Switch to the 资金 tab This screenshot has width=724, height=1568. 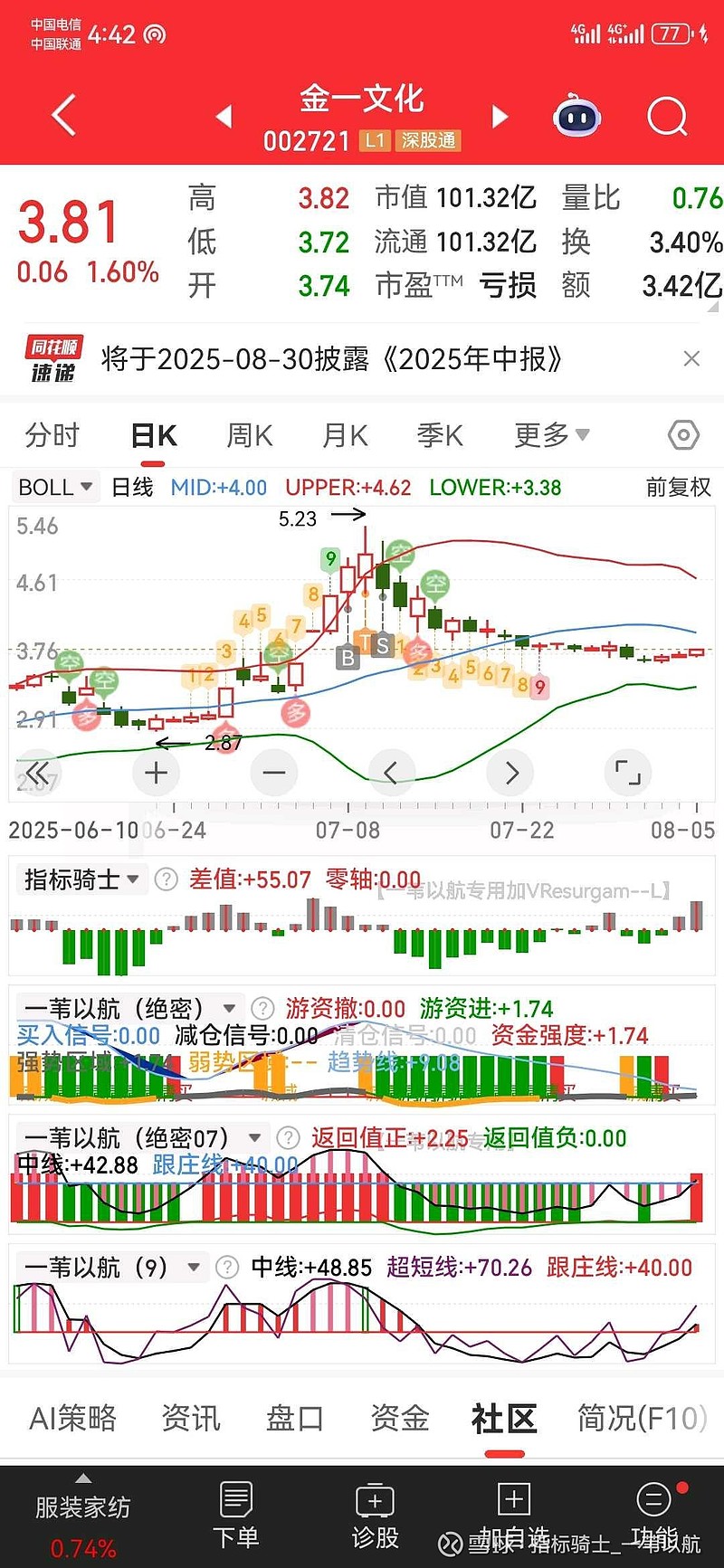pyautogui.click(x=399, y=1418)
